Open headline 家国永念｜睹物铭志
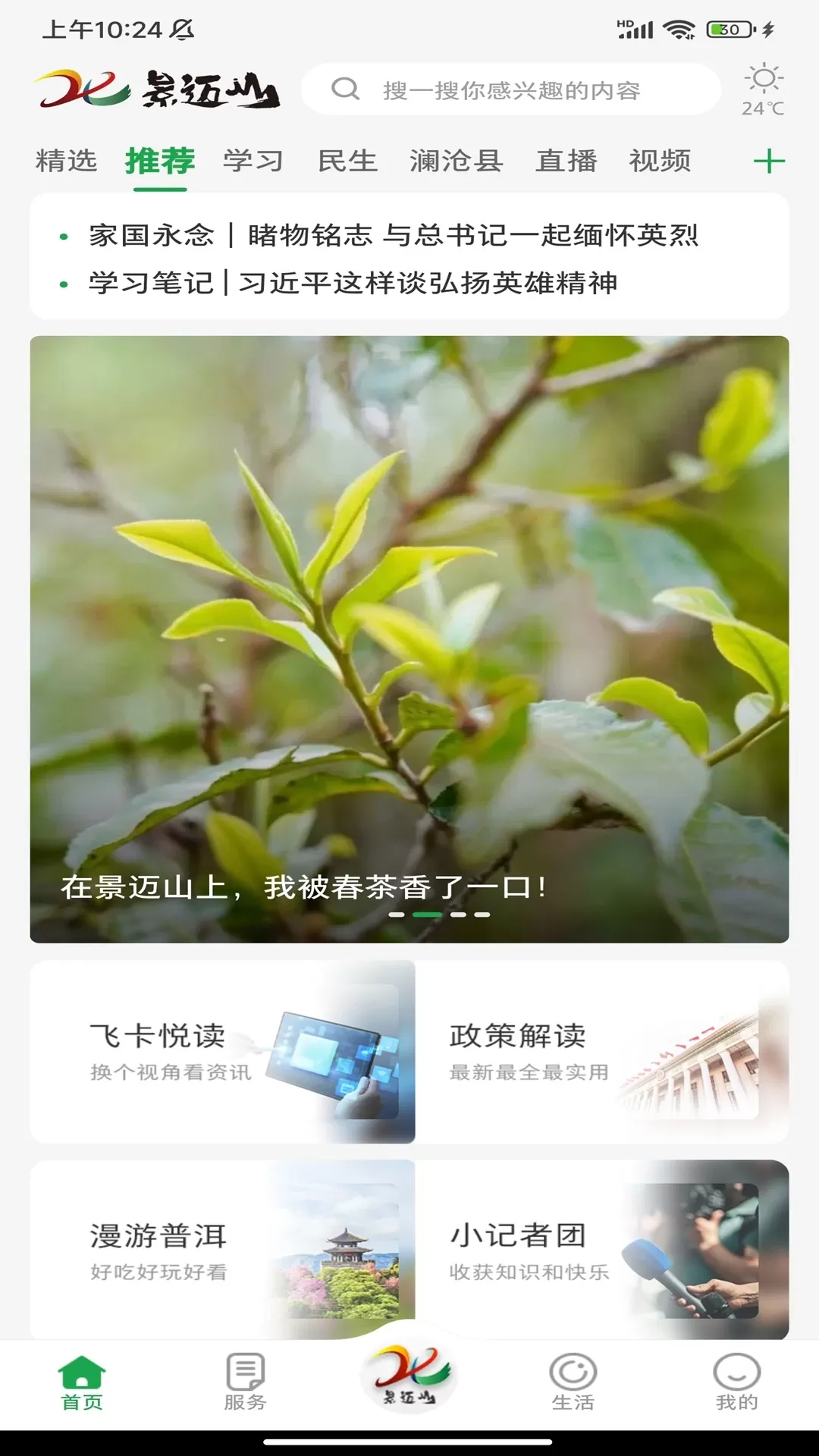This screenshot has width=819, height=1456. pyautogui.click(x=393, y=235)
